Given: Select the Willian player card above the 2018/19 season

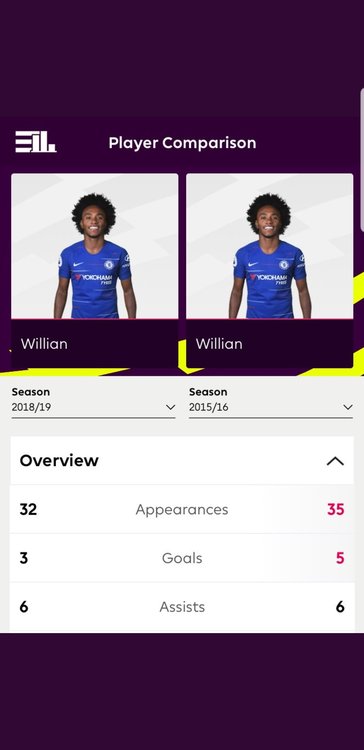Looking at the screenshot, I should 95,271.
